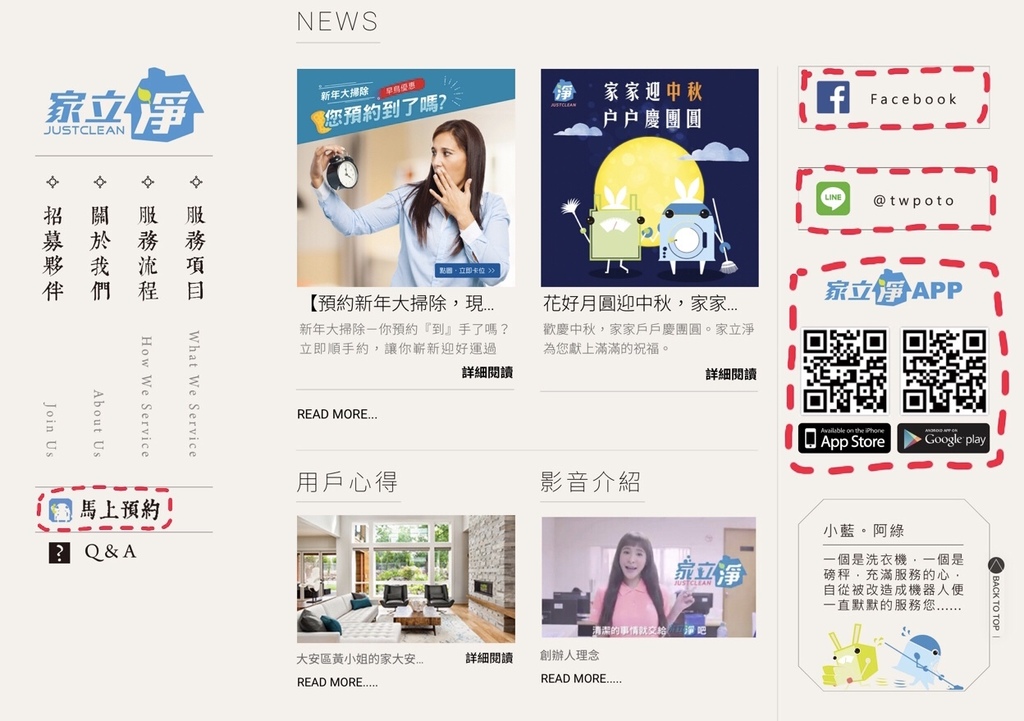1024x721 pixels.
Task: Tap 詳細閱讀 under the 中秋 article
Action: click(x=731, y=374)
